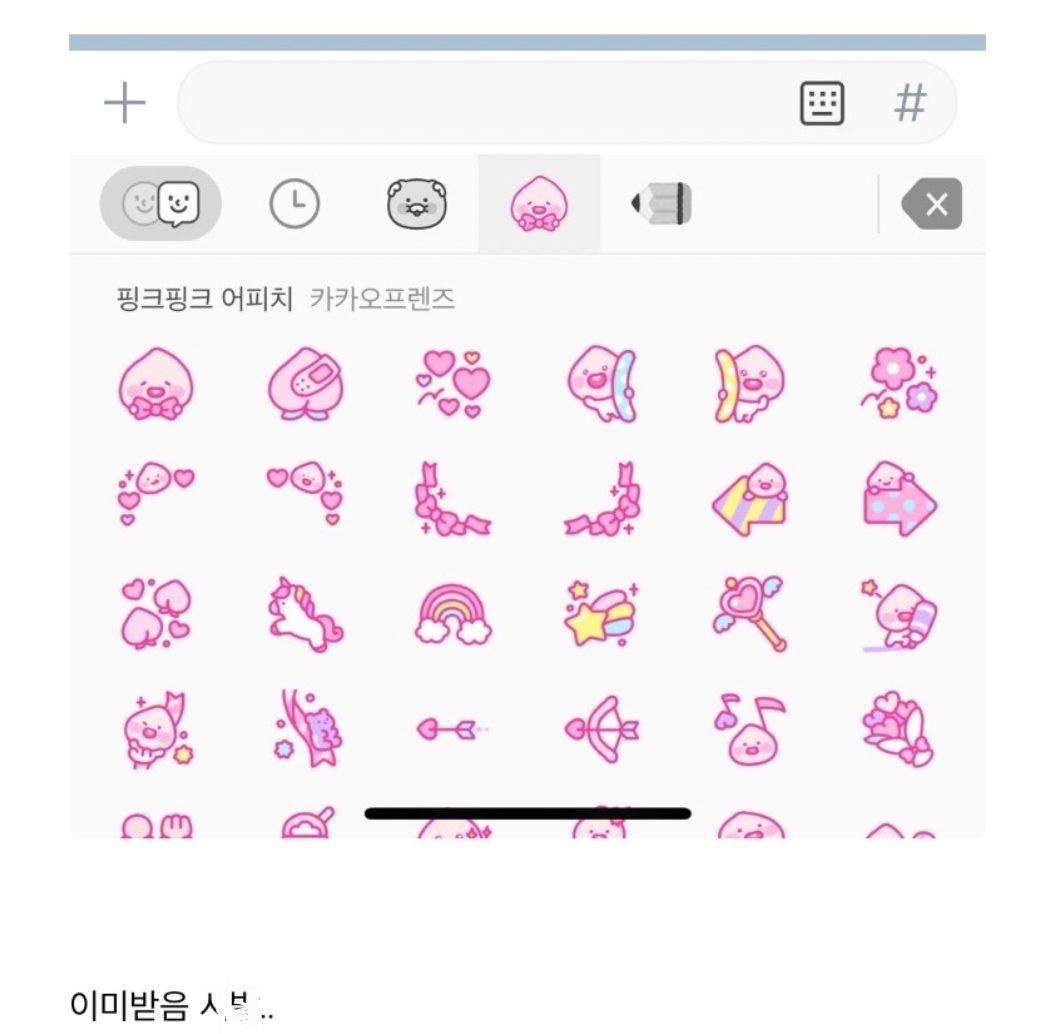Open the pencil emoticon set tab
This screenshot has width=1047, height=1034.
pyautogui.click(x=662, y=204)
